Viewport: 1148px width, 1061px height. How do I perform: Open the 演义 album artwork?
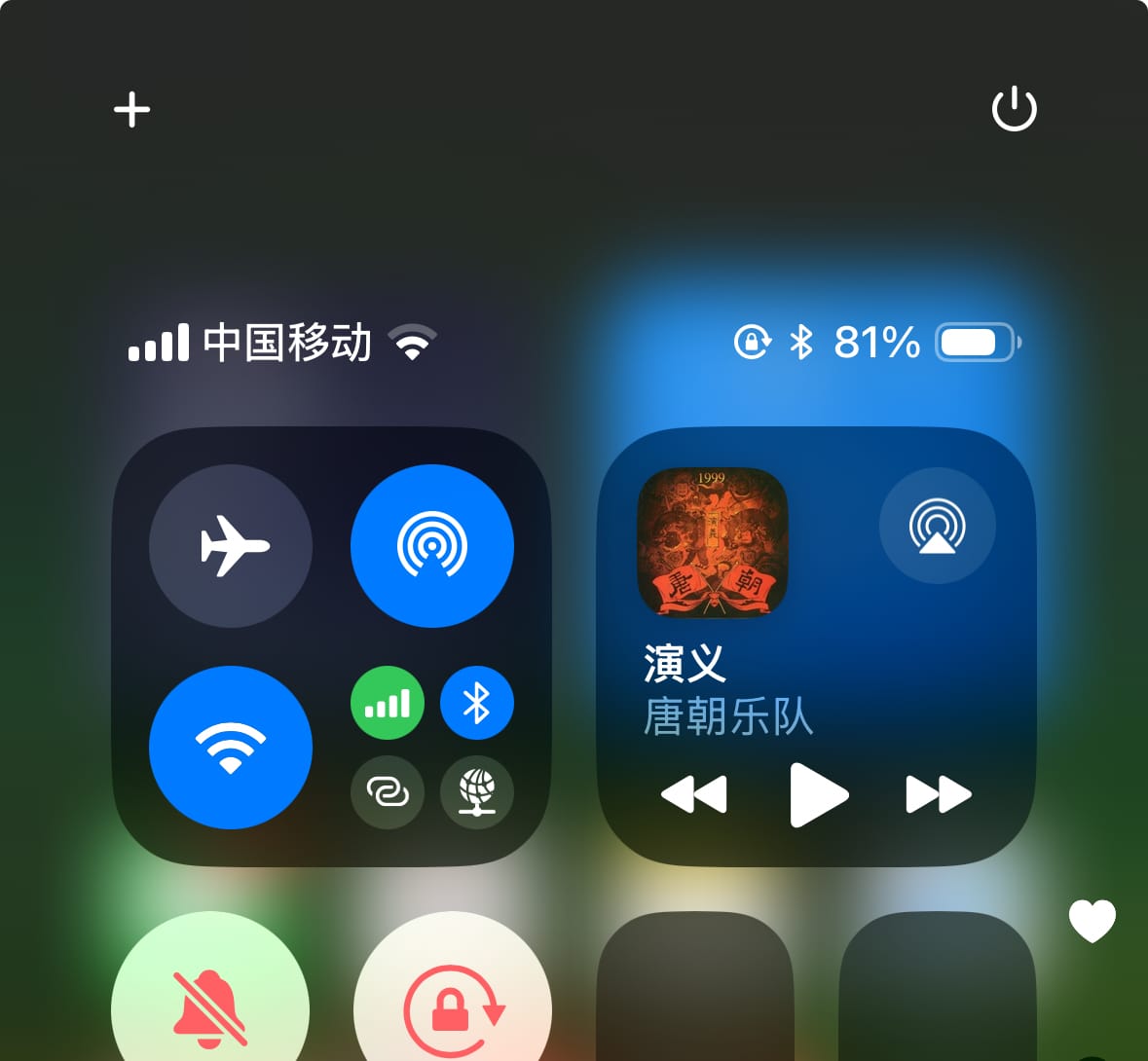point(712,542)
